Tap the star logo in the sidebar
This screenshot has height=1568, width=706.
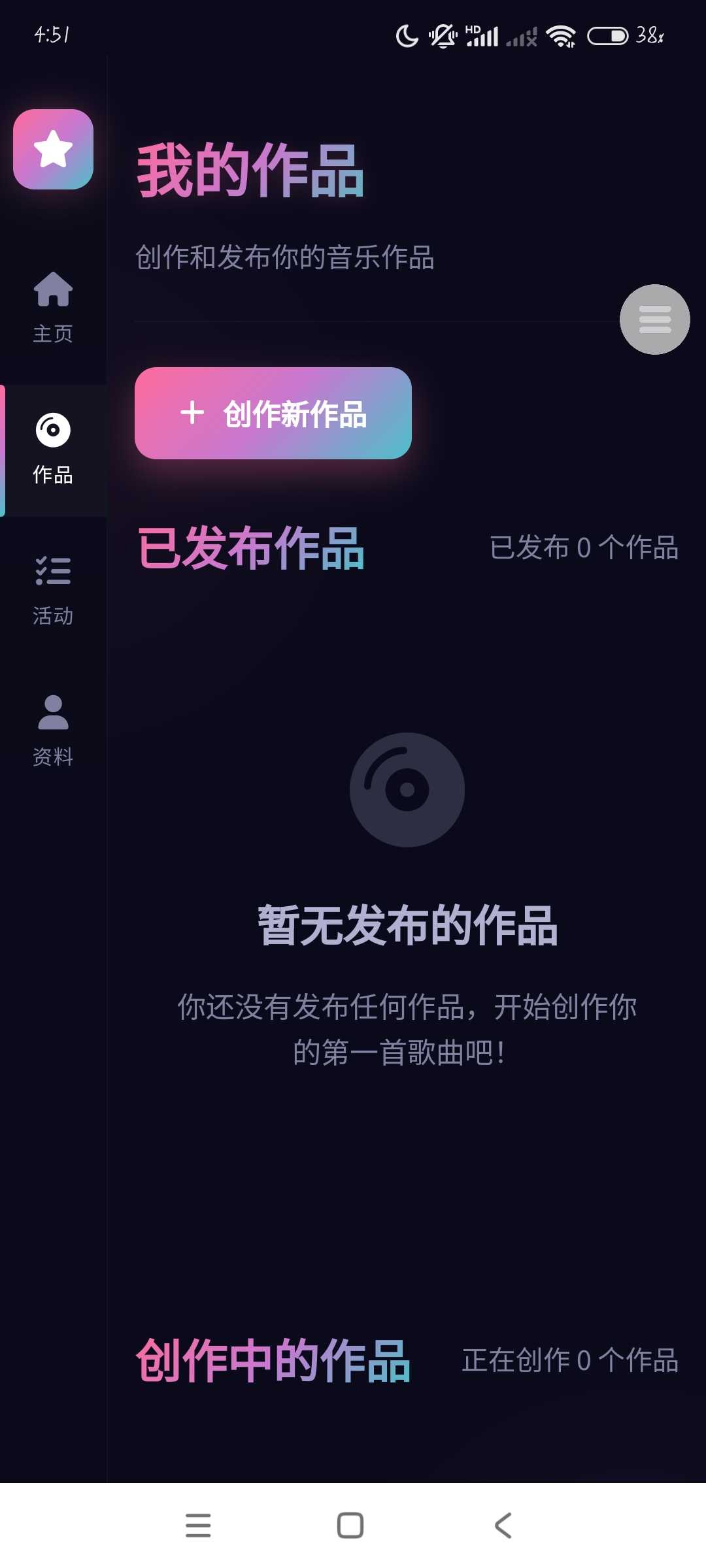(53, 149)
